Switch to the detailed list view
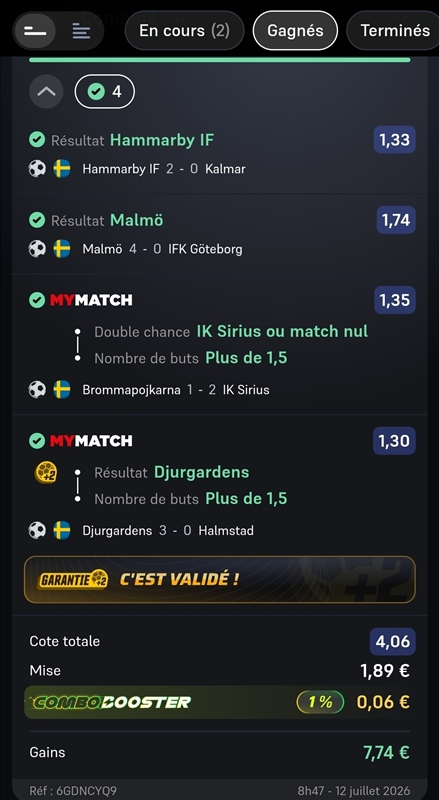Screen dimensions: 439x800 (81, 31)
